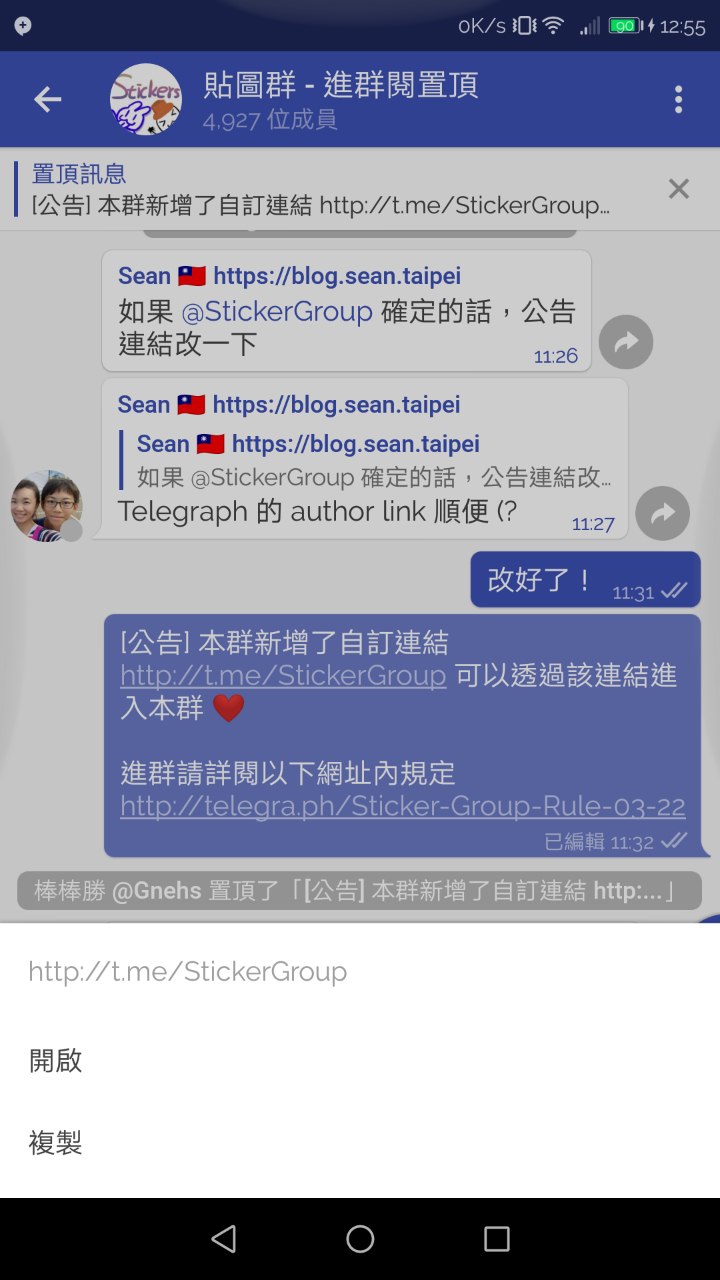The height and width of the screenshot is (1280, 720).
Task: Open the 貼圖群 group info header
Action: coord(340,99)
